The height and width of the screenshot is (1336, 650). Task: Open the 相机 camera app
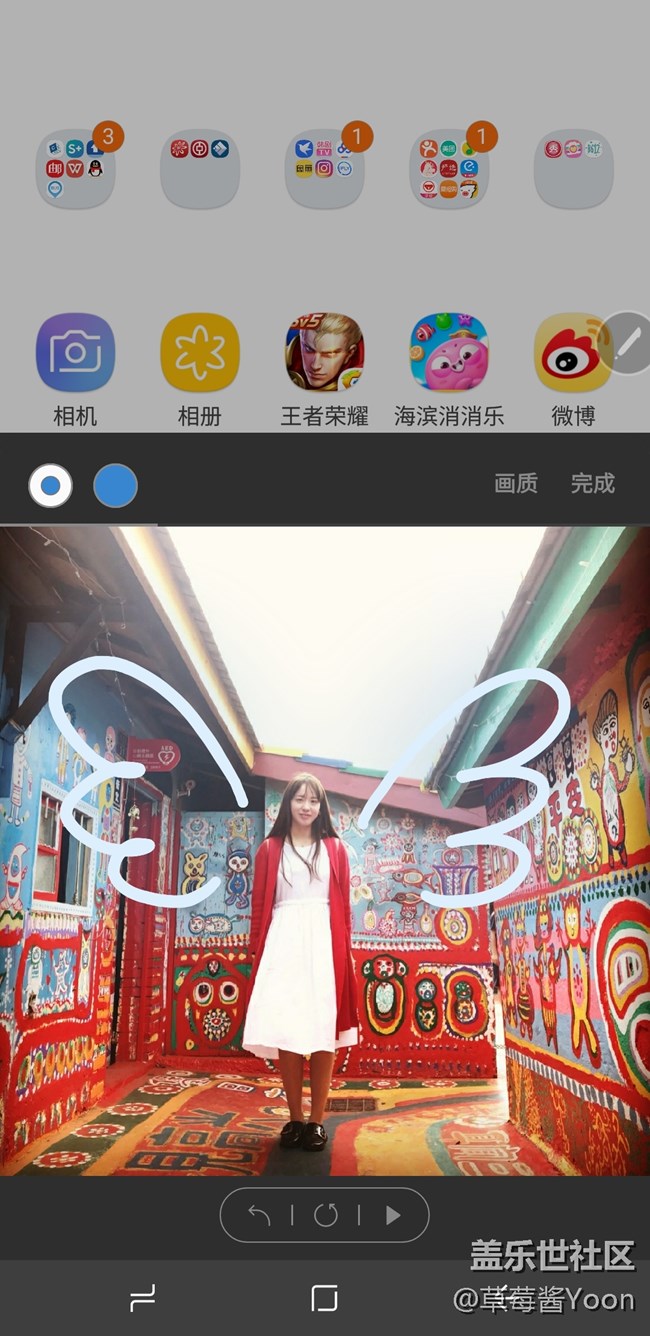tap(75, 353)
